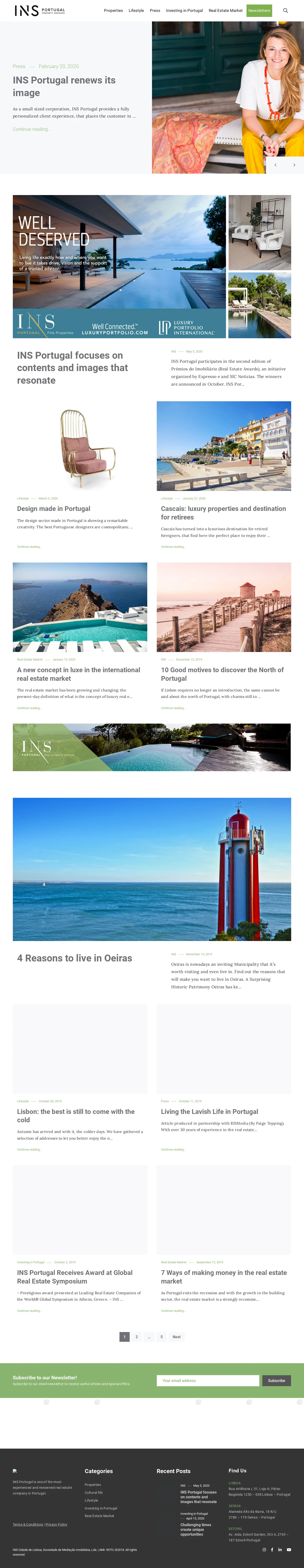The width and height of the screenshot is (304, 1568).
Task: Open 4 Reasons to live in Oeiras
Action: [74, 958]
